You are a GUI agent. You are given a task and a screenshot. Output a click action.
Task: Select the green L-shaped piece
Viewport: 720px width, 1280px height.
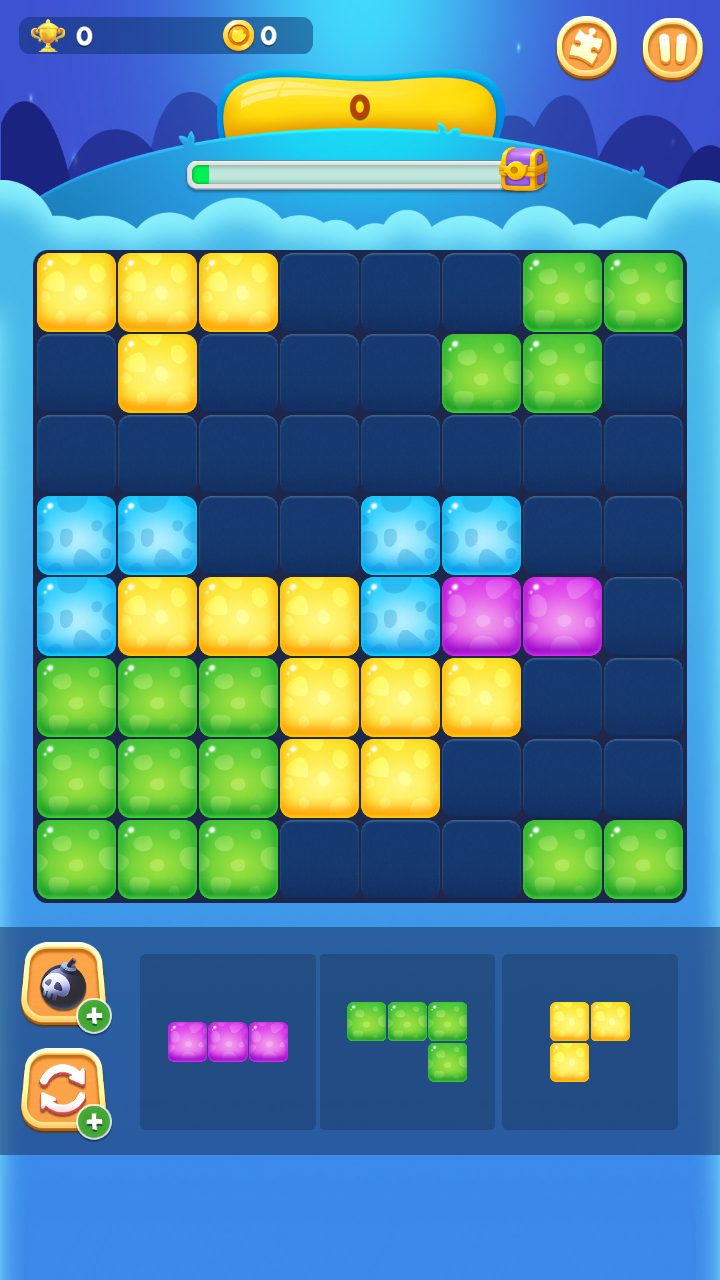coord(407,1042)
